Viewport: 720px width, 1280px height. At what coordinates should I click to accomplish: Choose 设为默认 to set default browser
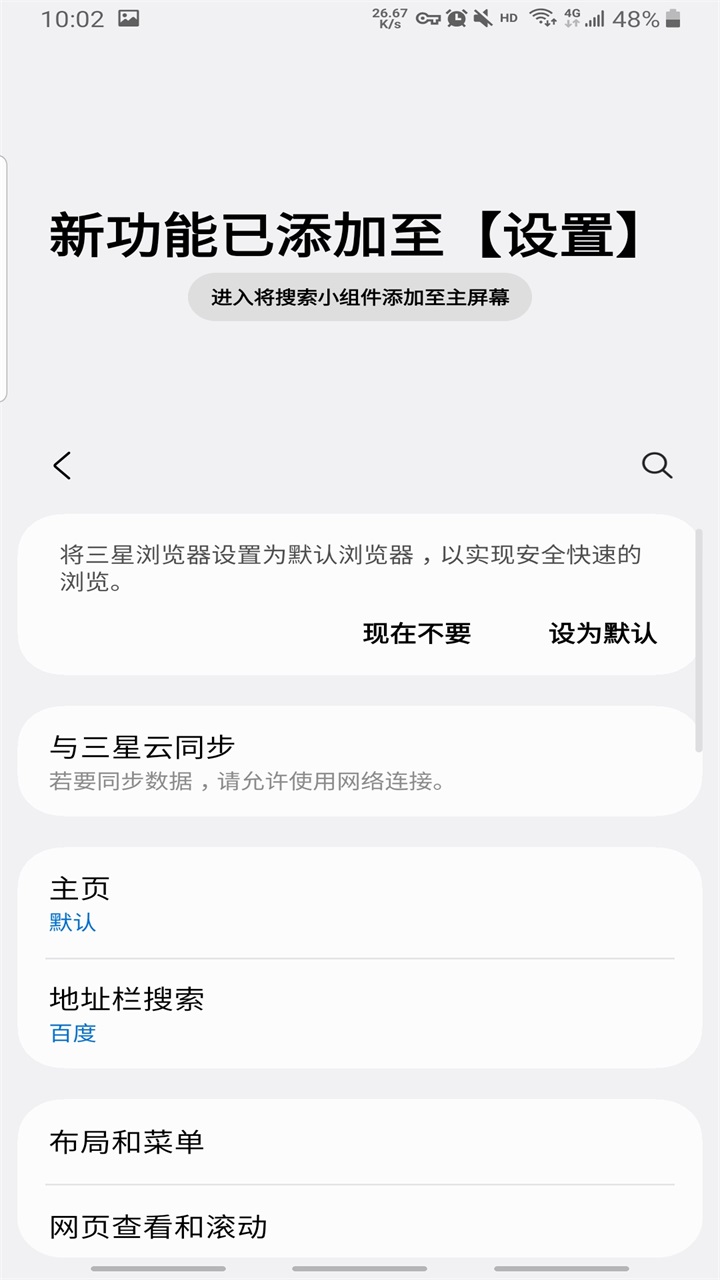click(602, 633)
